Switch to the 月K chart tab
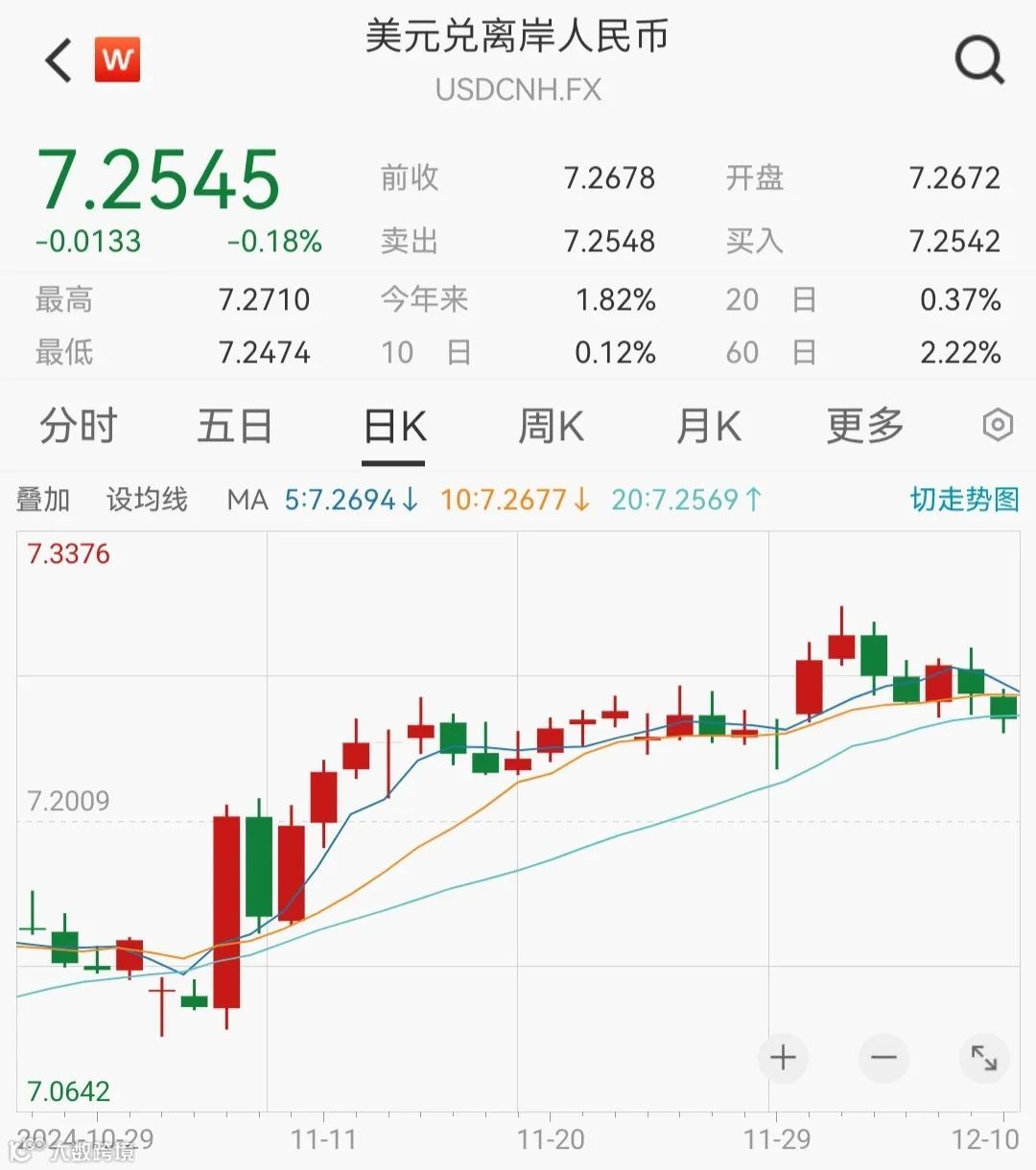 [708, 426]
